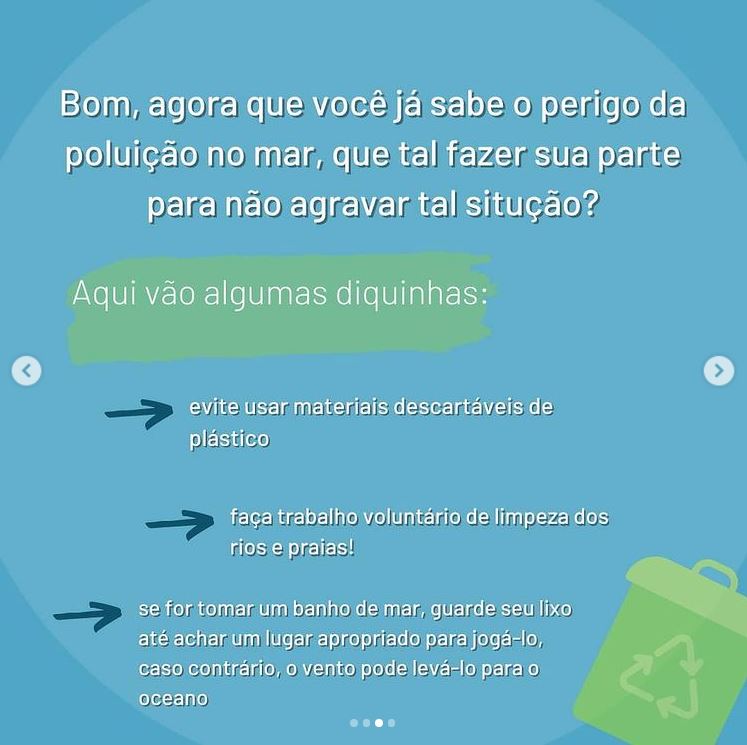Viewport: 747px width, 745px height.
Task: Advance to the next carousel slide
Action: point(718,371)
